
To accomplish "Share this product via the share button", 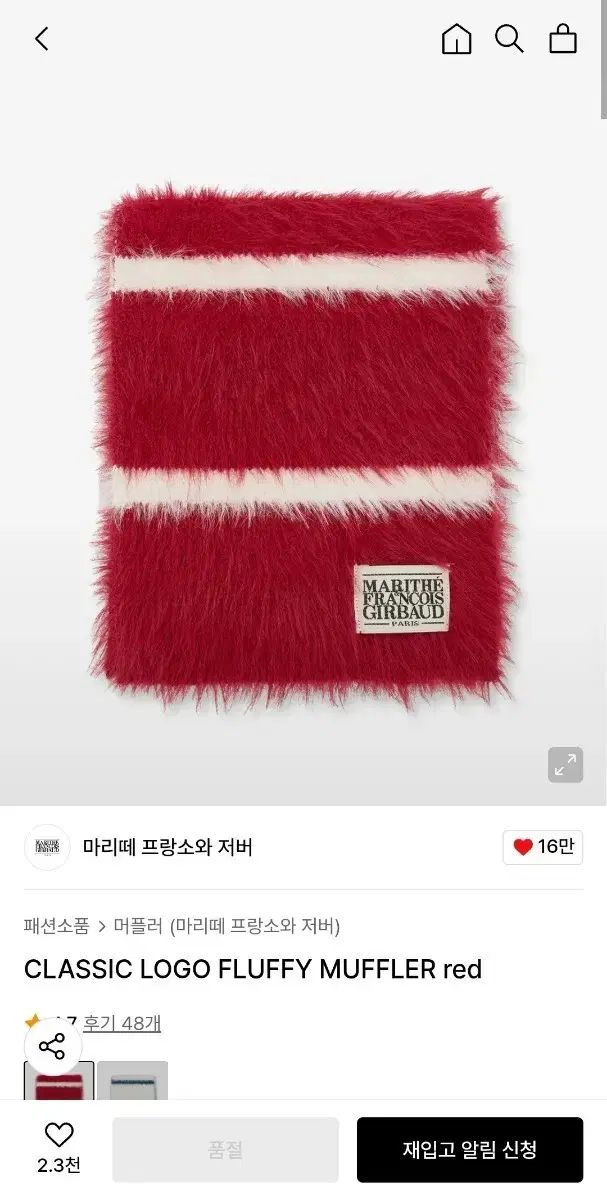I will click(x=52, y=1047).
